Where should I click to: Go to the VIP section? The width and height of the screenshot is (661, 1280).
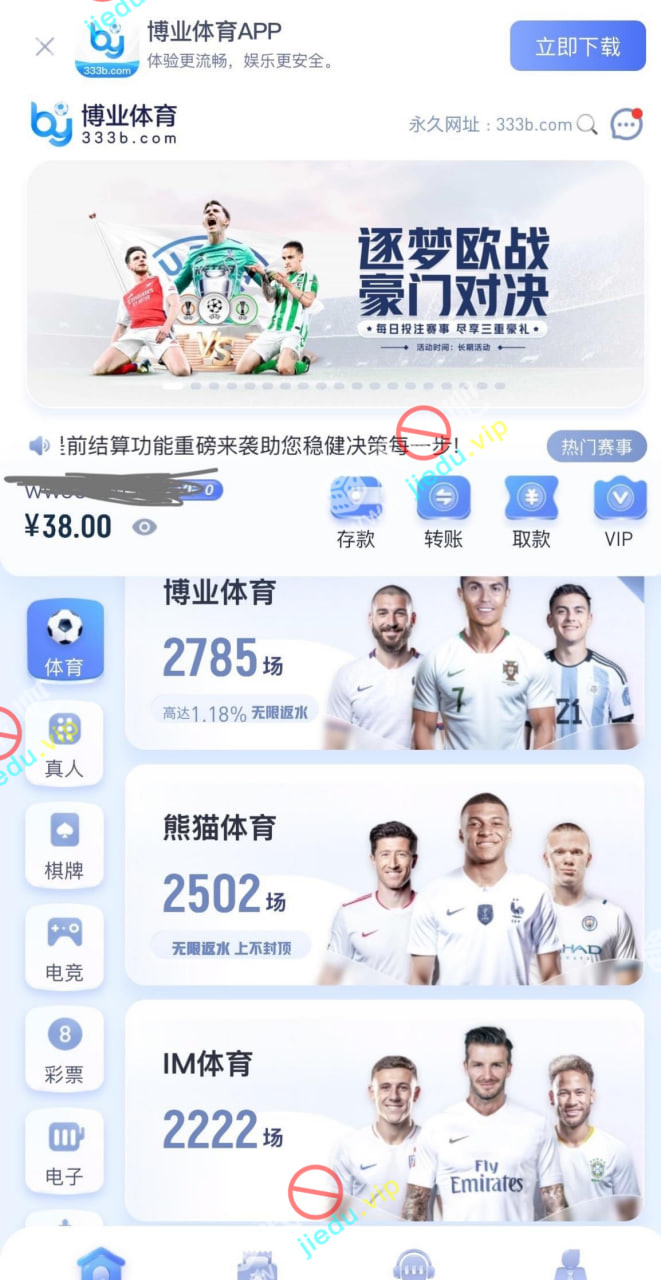tap(619, 512)
